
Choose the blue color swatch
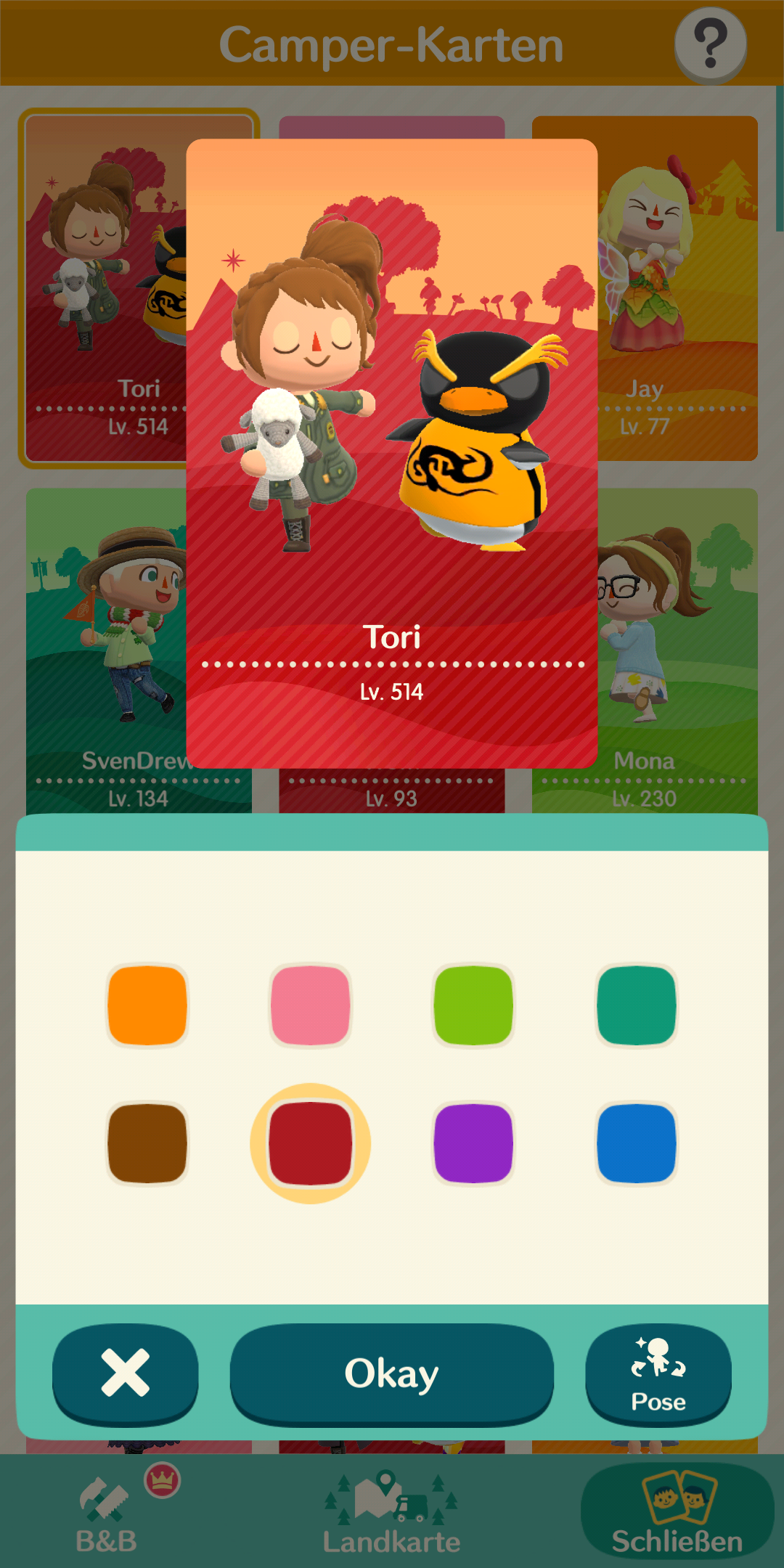pyautogui.click(x=637, y=1143)
